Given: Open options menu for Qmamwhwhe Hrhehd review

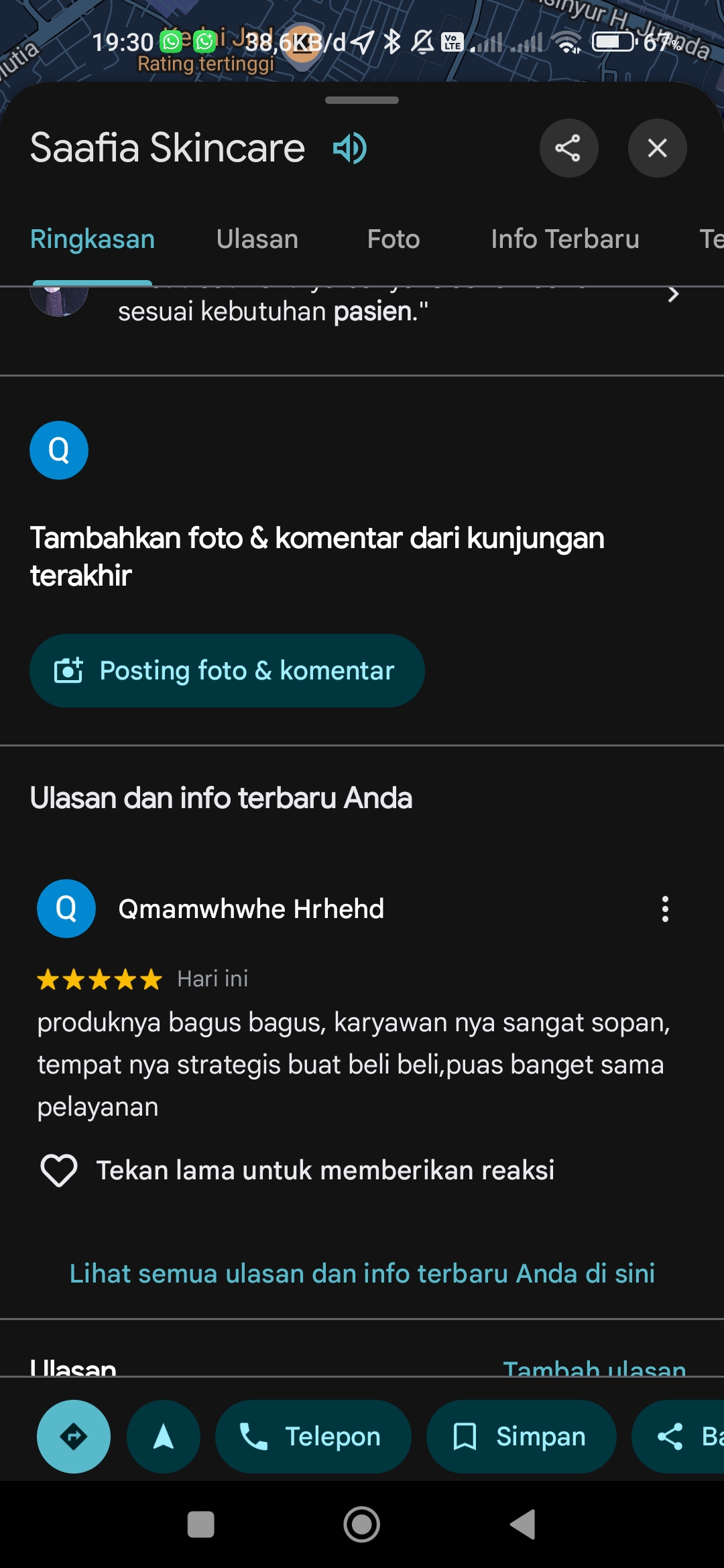Looking at the screenshot, I should click(665, 909).
